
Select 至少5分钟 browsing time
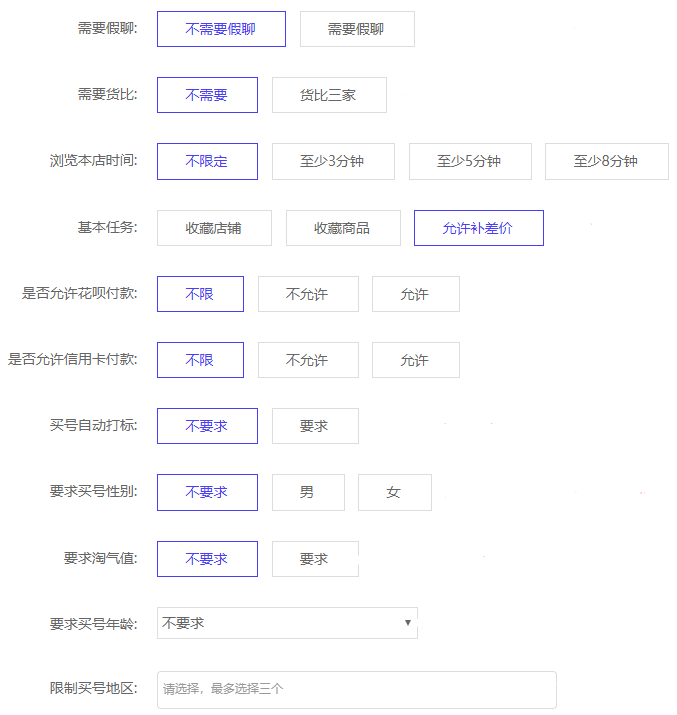[470, 161]
